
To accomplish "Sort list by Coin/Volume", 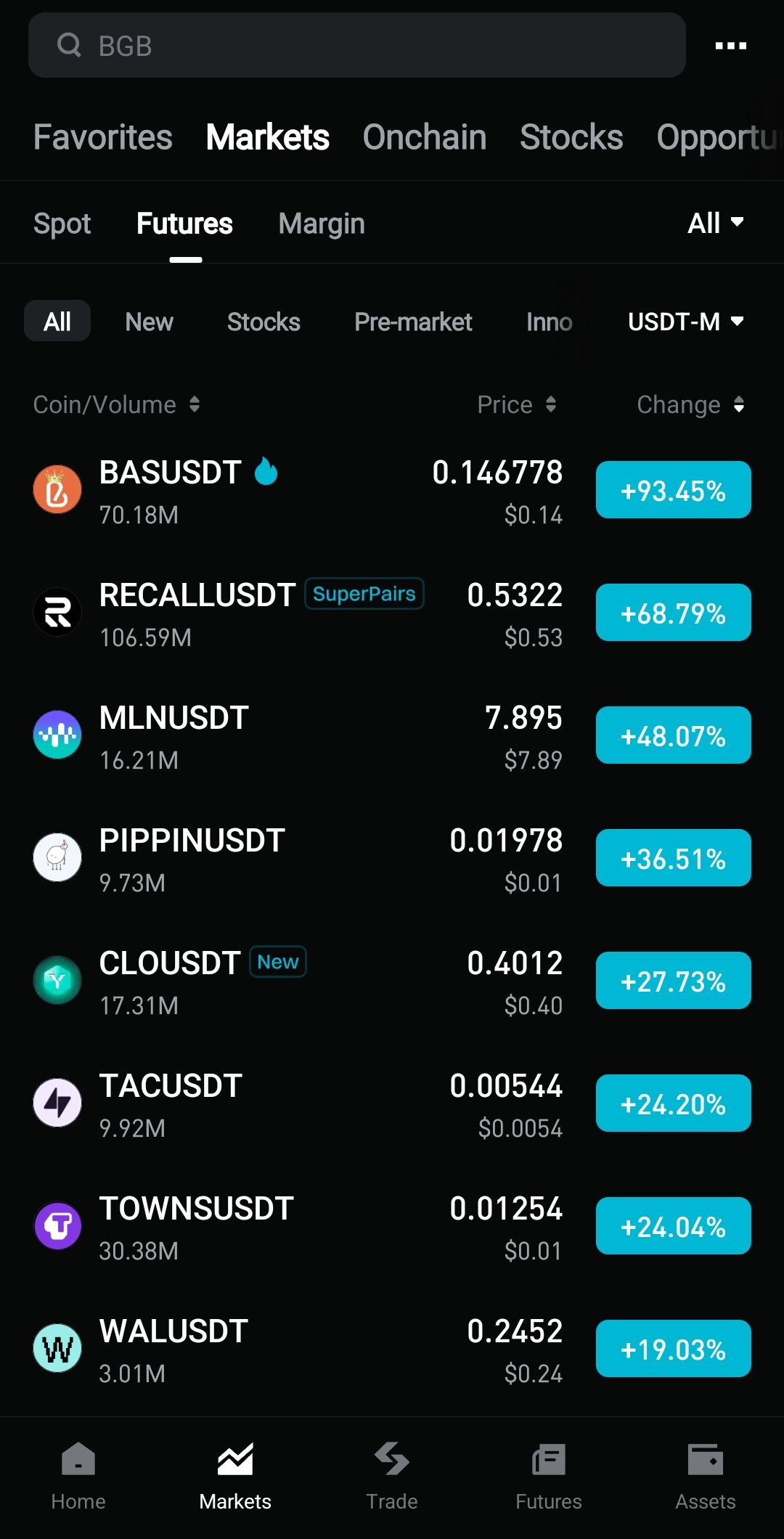I will tap(116, 404).
